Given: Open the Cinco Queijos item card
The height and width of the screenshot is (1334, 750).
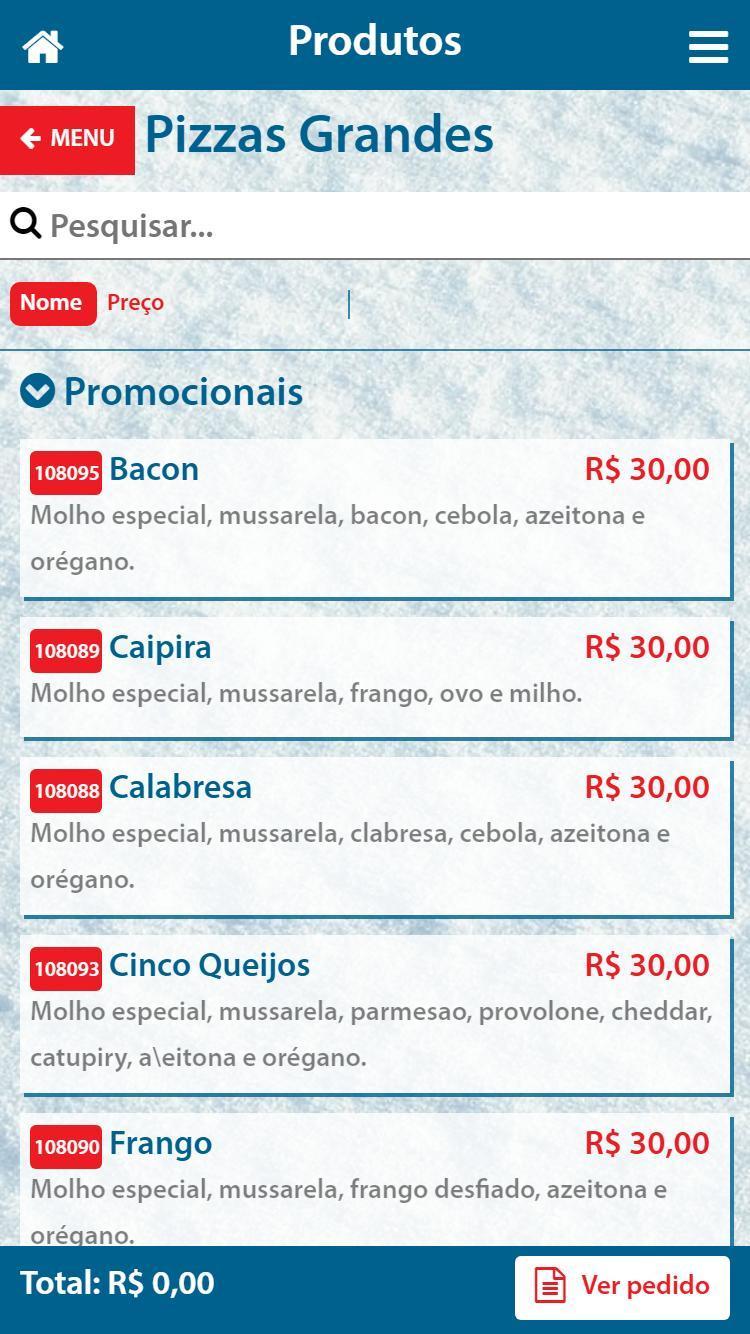Looking at the screenshot, I should click(375, 1010).
